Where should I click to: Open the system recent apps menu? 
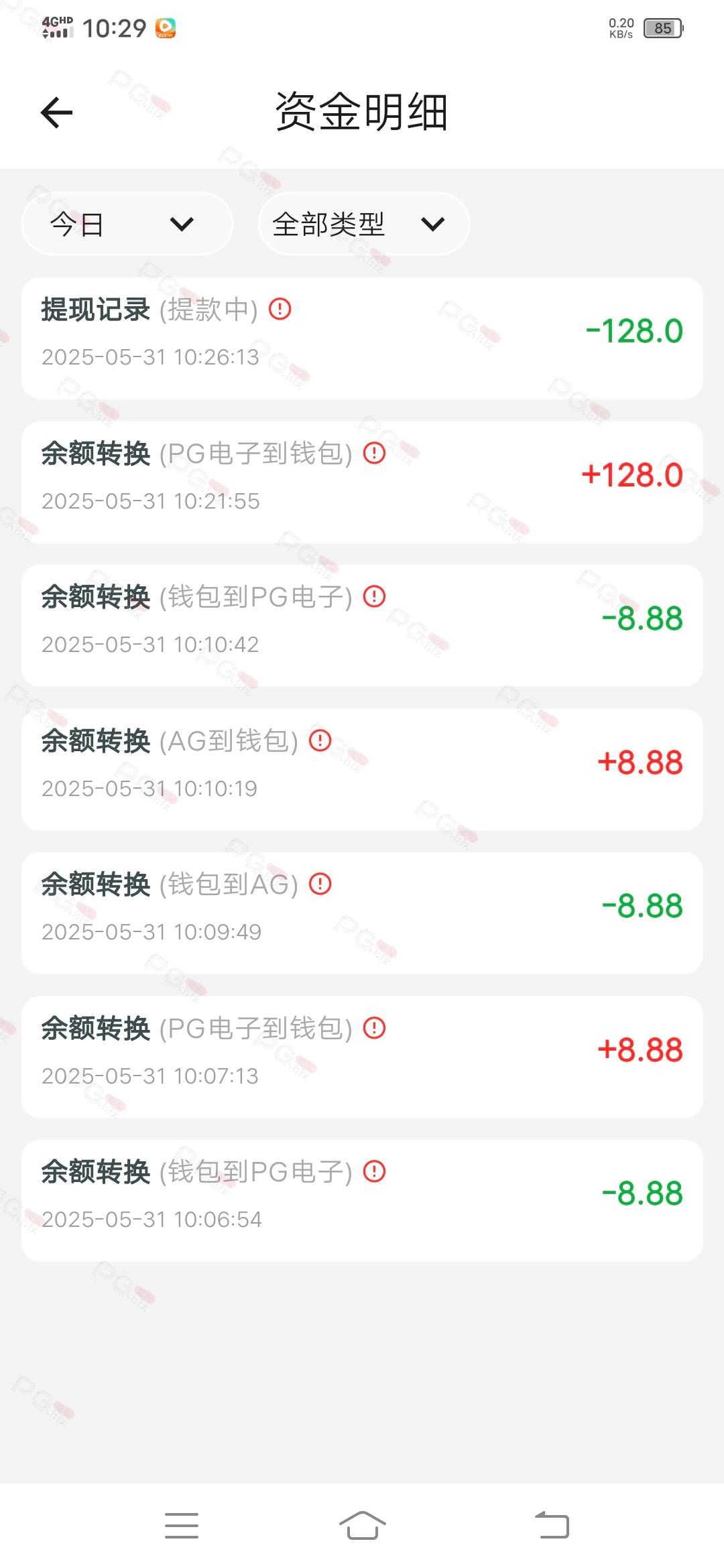pyautogui.click(x=182, y=1525)
